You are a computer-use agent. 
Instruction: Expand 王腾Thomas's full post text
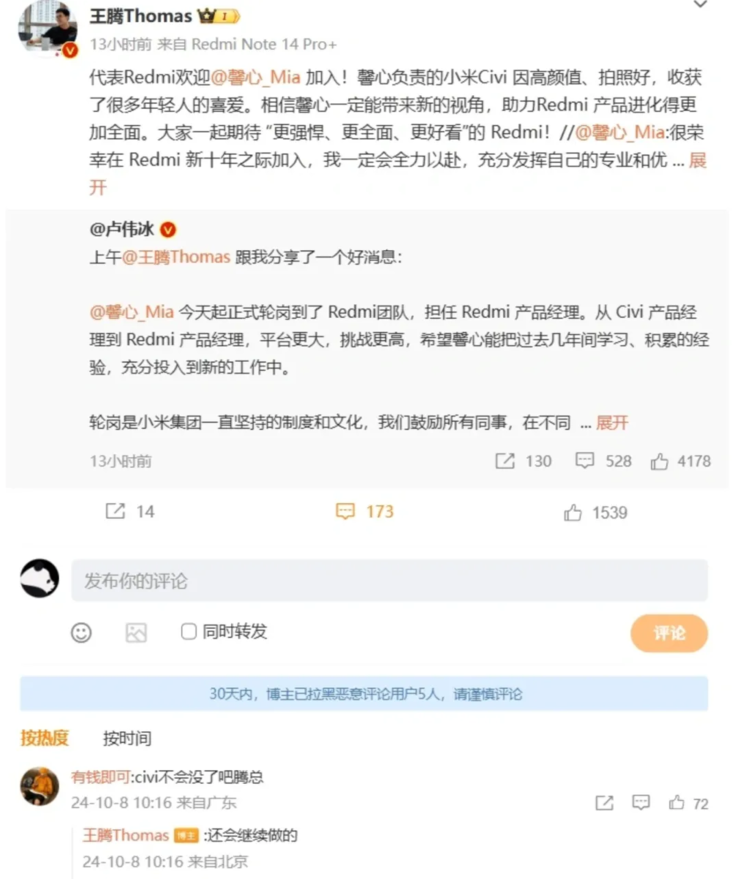click(x=698, y=160)
